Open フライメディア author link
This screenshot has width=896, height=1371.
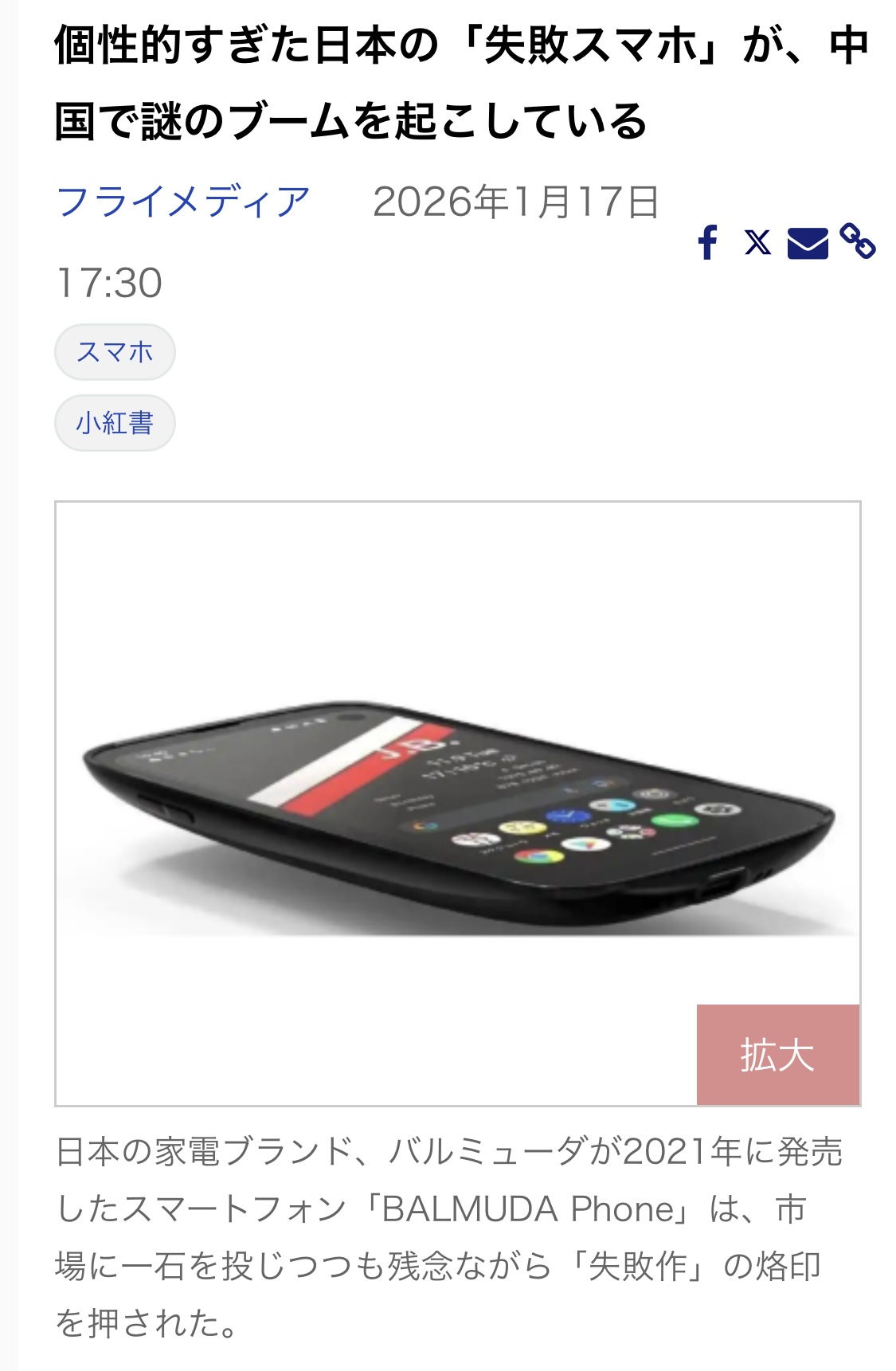(x=183, y=202)
